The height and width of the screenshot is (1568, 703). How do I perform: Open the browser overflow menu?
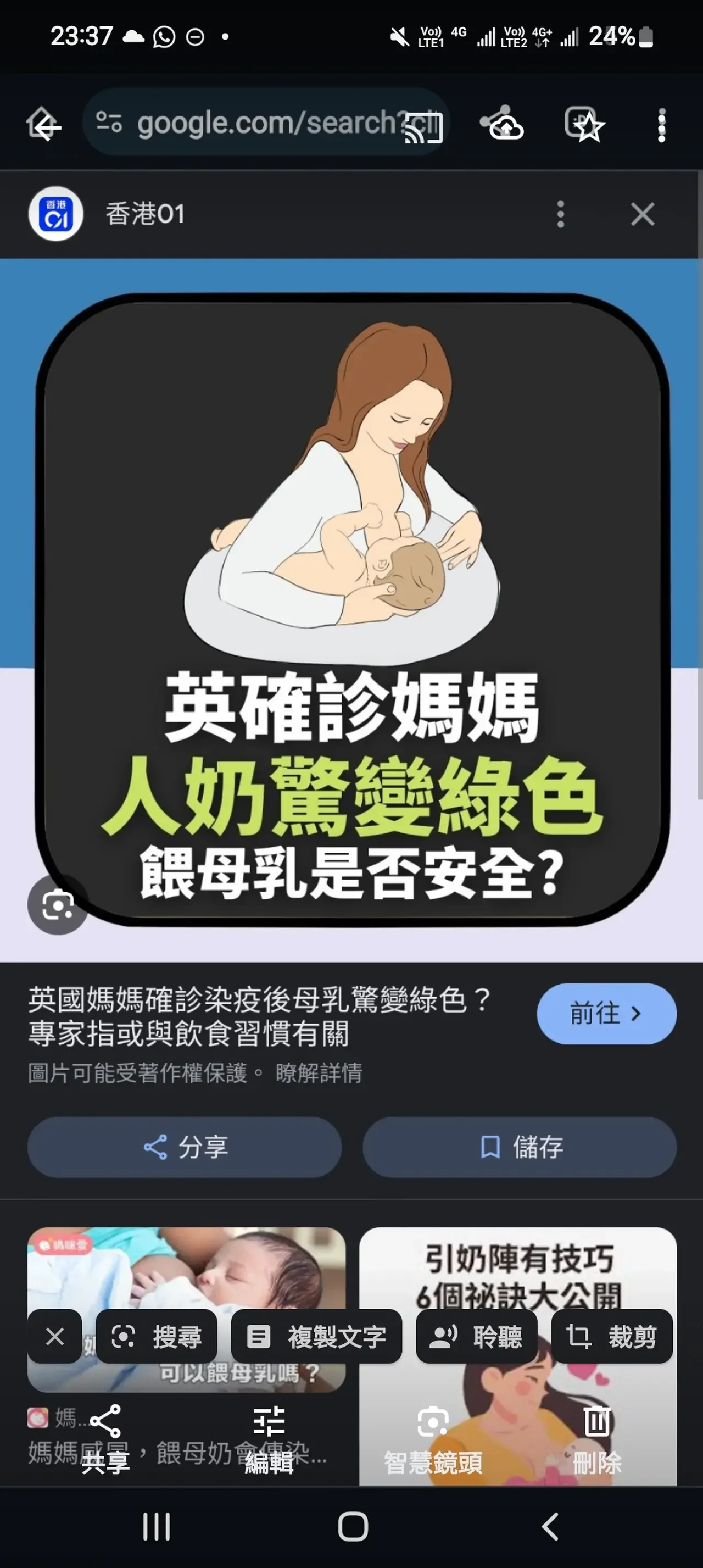click(661, 126)
